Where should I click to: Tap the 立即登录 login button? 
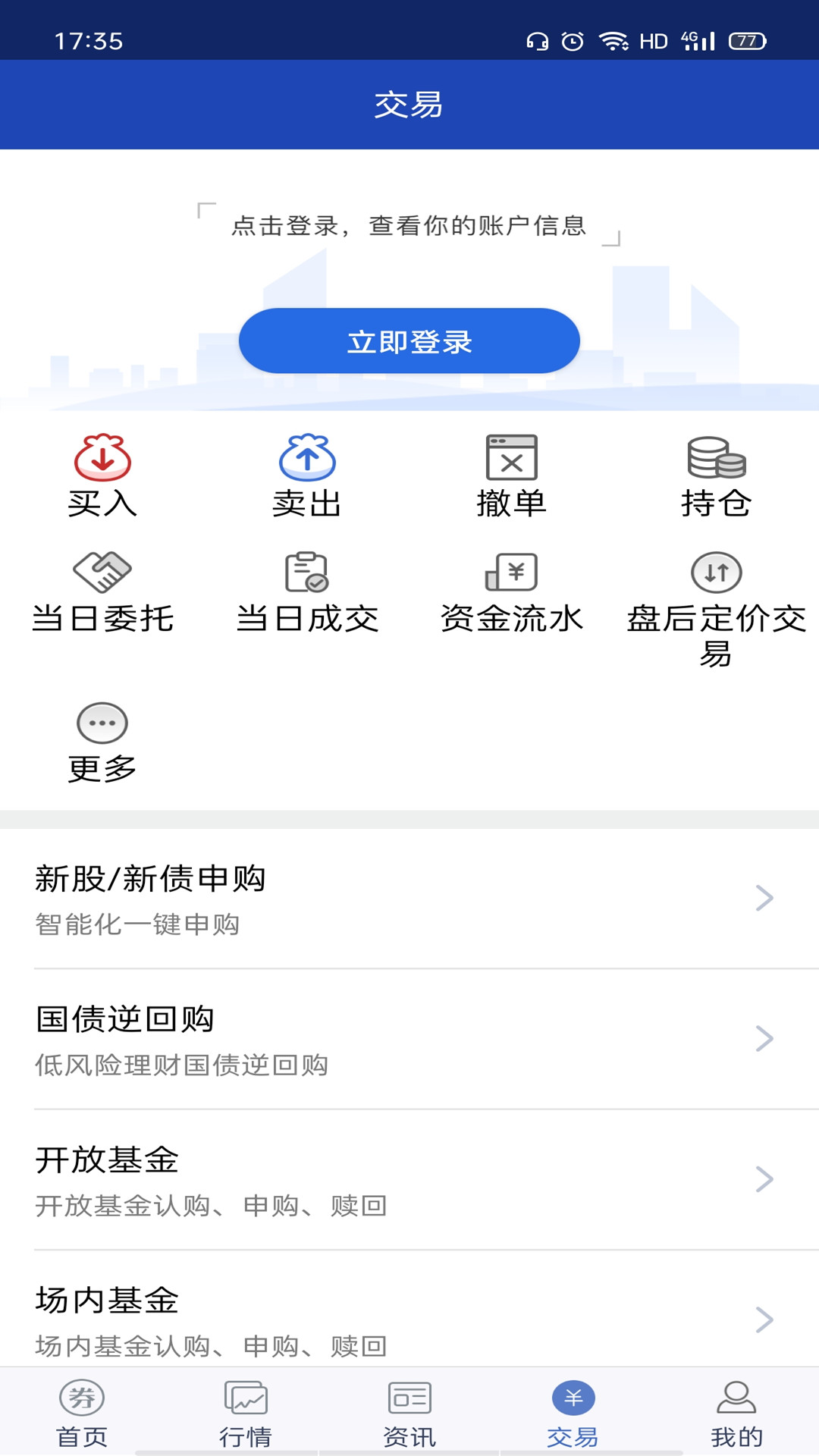(x=409, y=340)
